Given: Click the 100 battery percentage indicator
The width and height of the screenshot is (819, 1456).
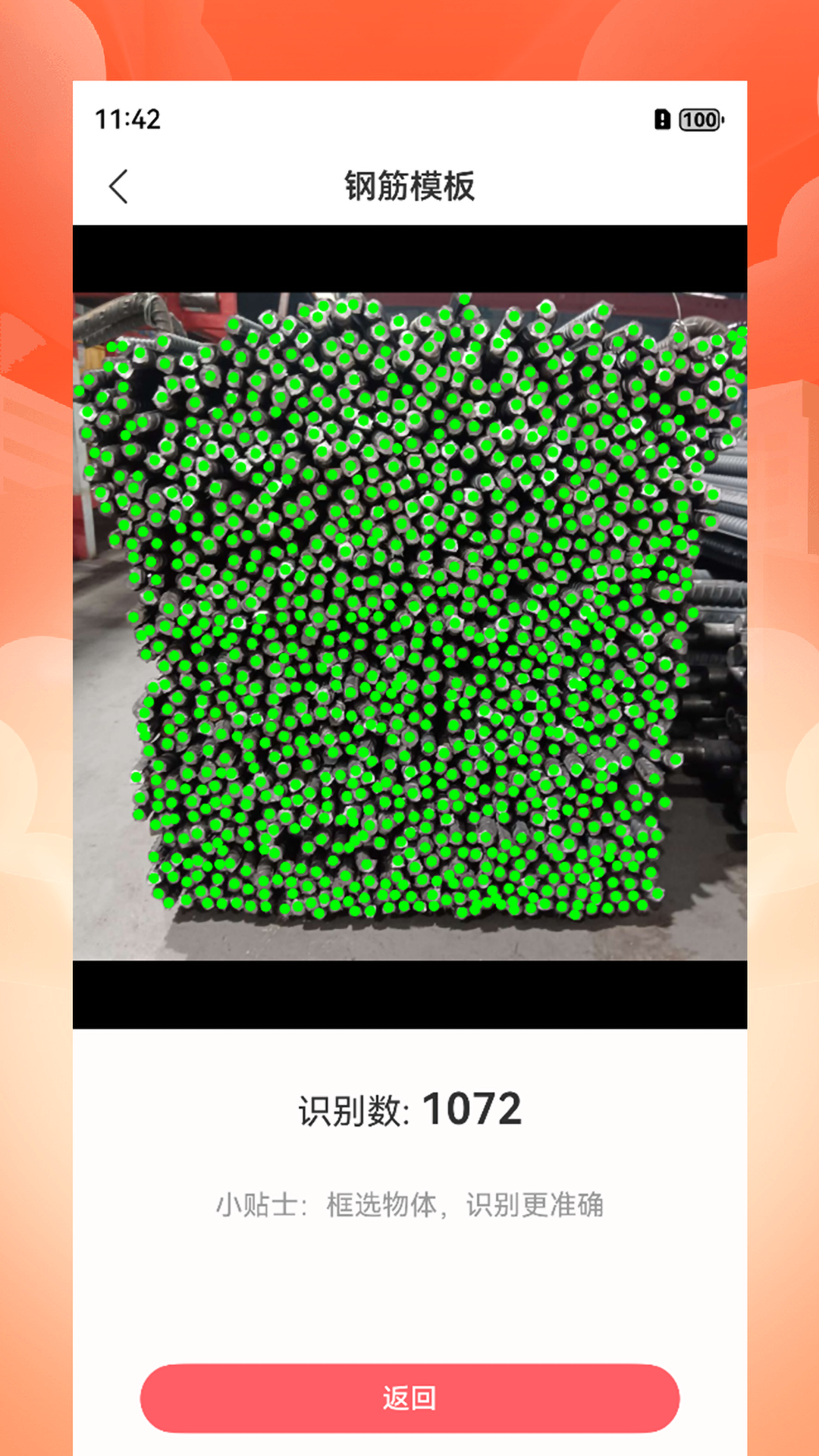Looking at the screenshot, I should pos(698,118).
